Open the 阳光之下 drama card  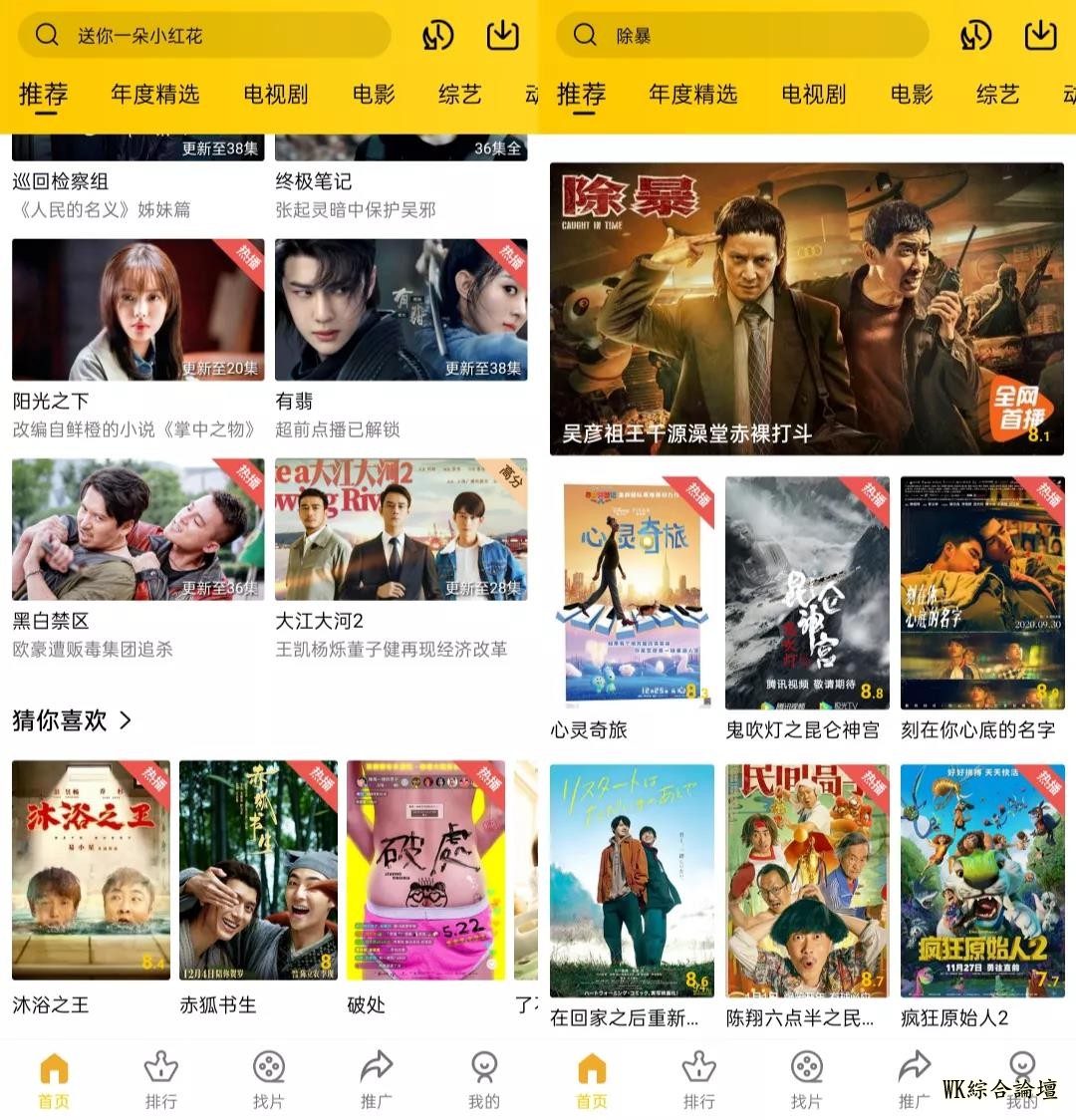138,310
